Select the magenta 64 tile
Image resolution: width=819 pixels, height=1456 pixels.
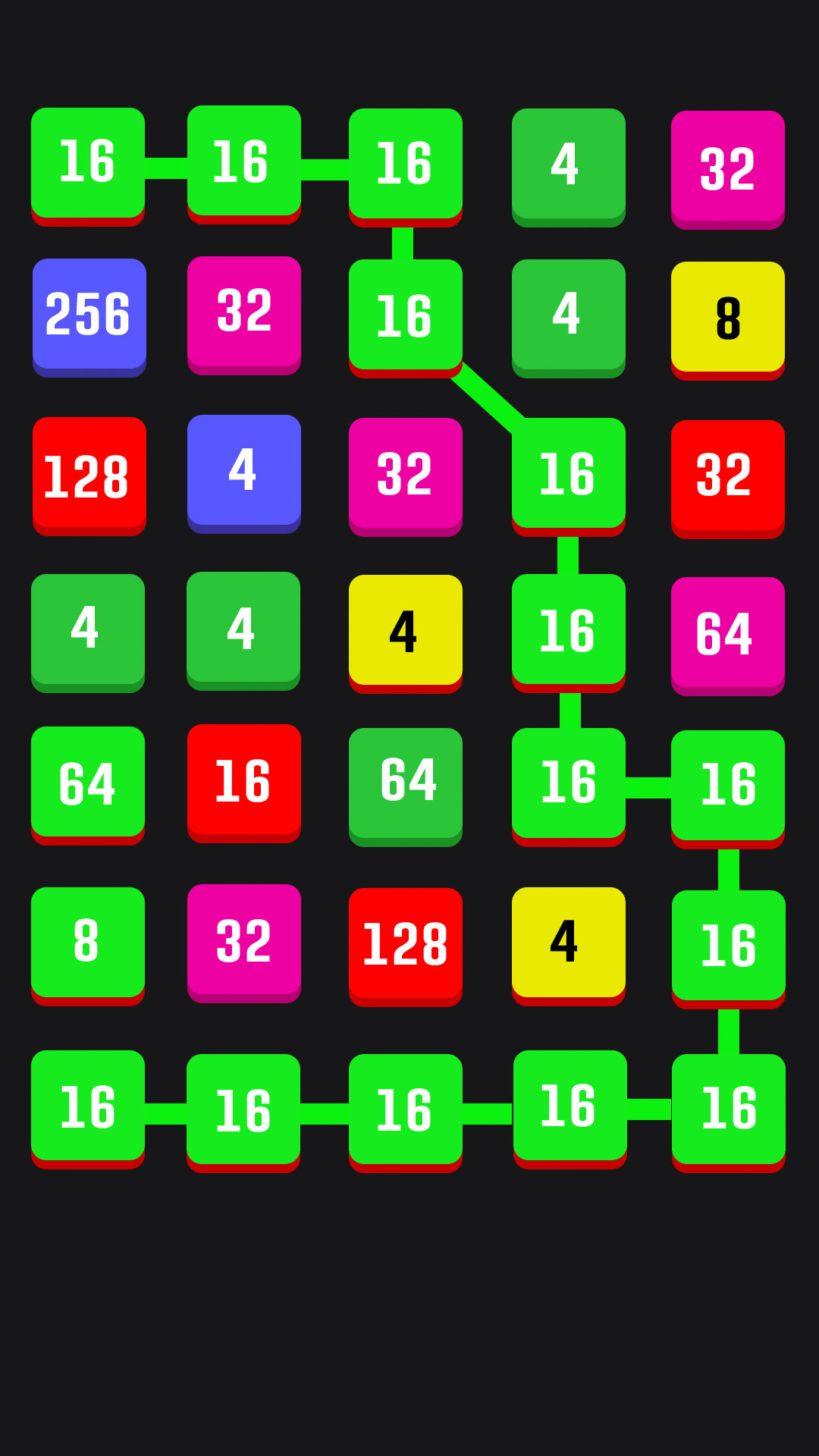coord(727,633)
